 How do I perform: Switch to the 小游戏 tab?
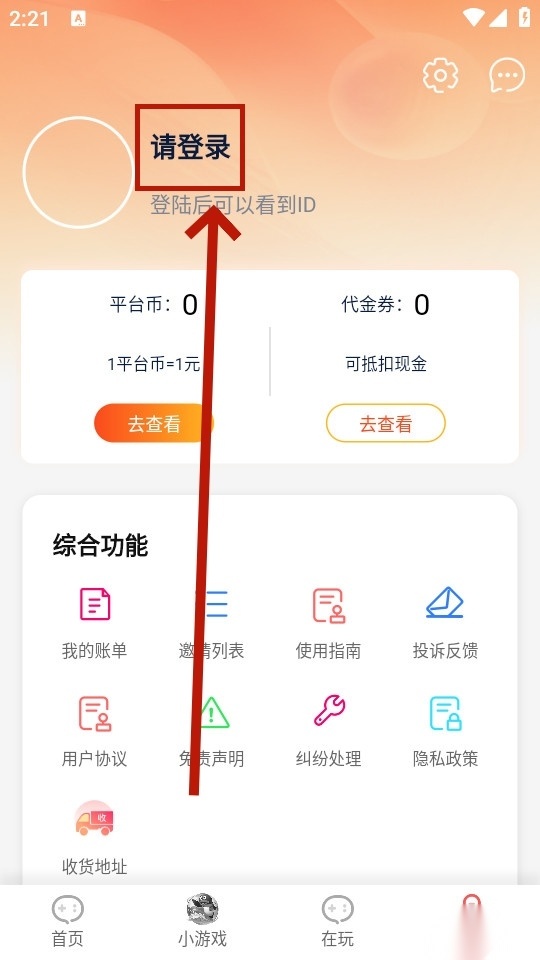coord(203,921)
